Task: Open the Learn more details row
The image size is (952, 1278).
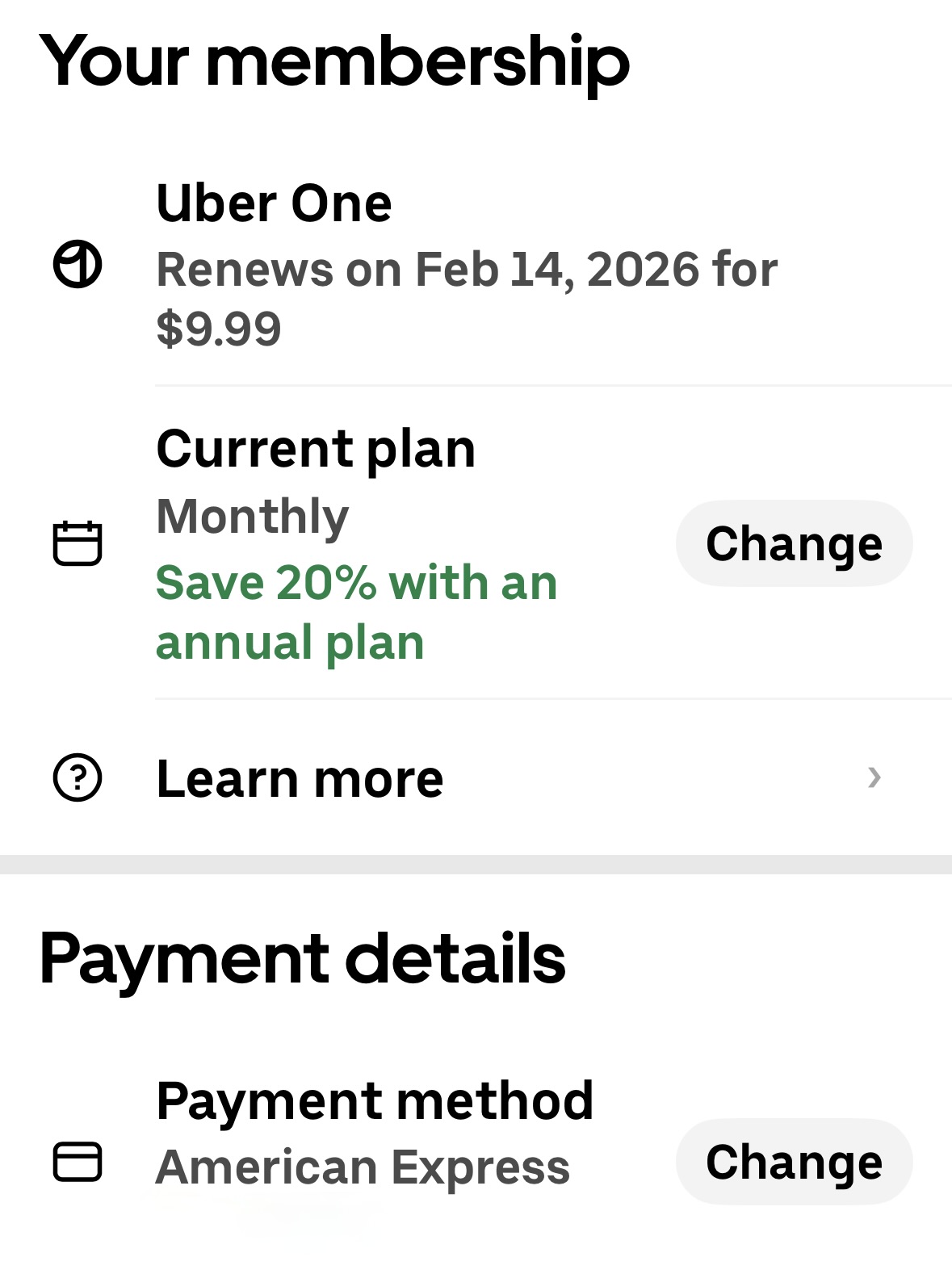Action: (300, 777)
